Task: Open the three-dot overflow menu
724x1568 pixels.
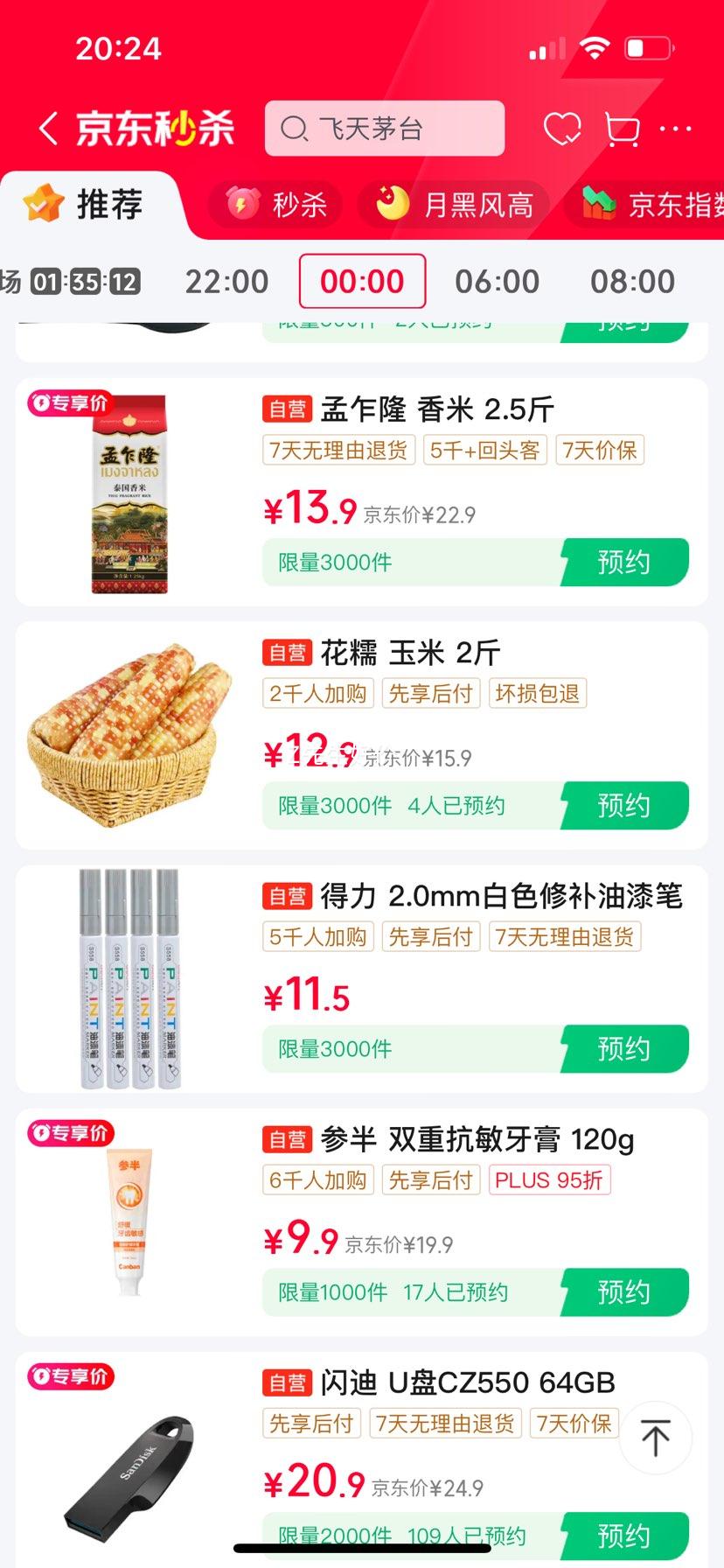Action: pyautogui.click(x=675, y=129)
